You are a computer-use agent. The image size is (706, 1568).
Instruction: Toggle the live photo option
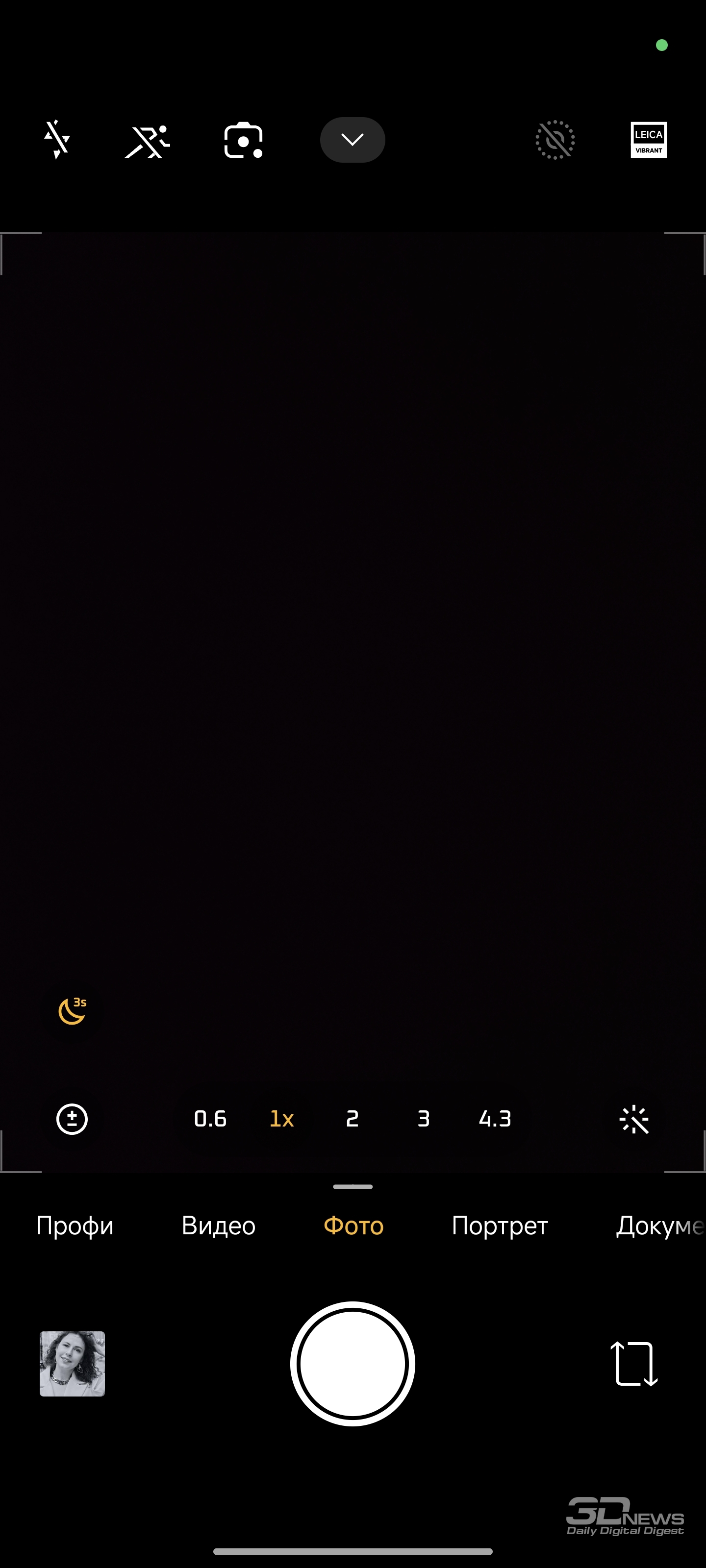555,140
